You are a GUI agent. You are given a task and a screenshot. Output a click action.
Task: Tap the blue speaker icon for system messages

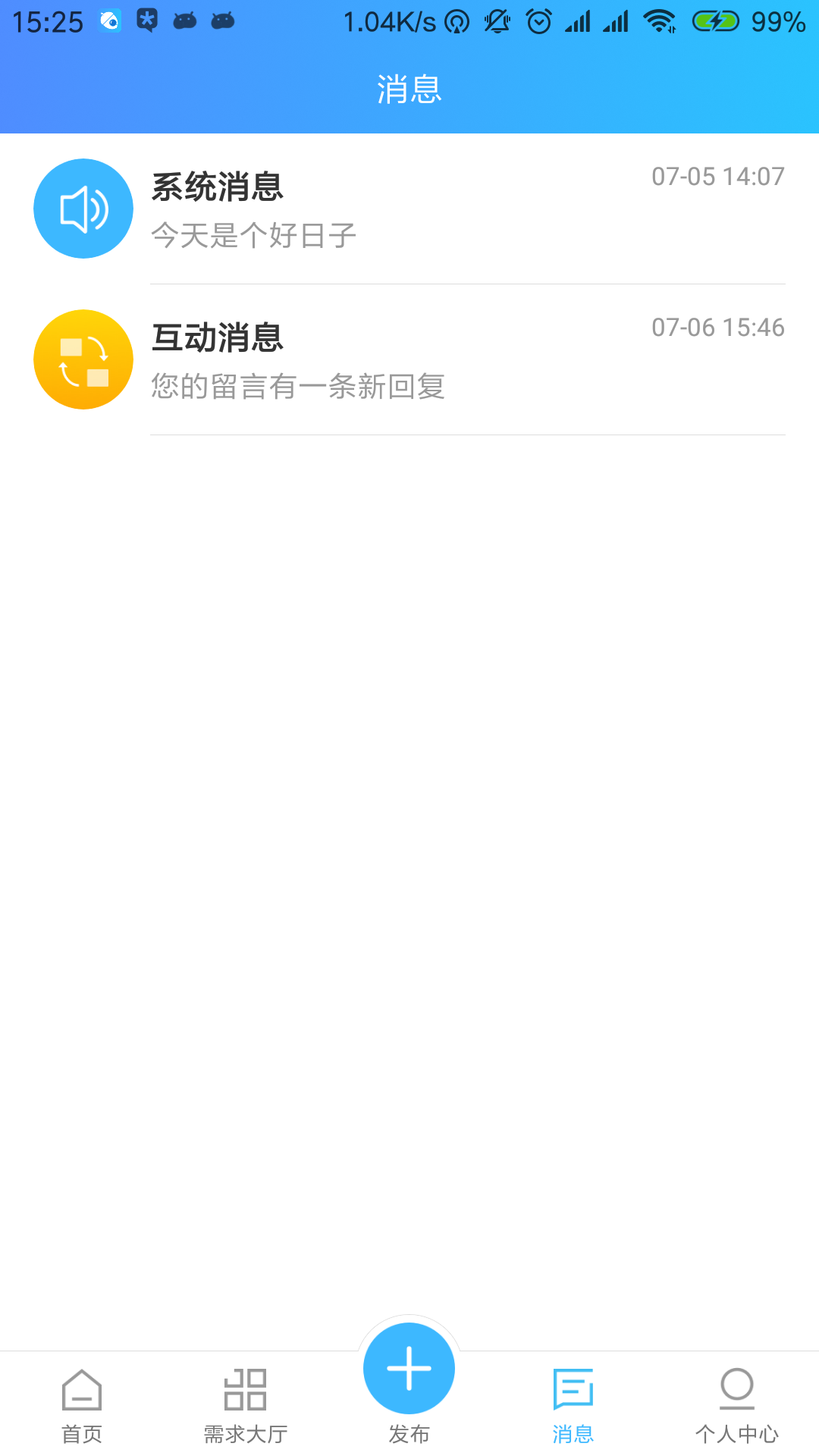point(83,208)
